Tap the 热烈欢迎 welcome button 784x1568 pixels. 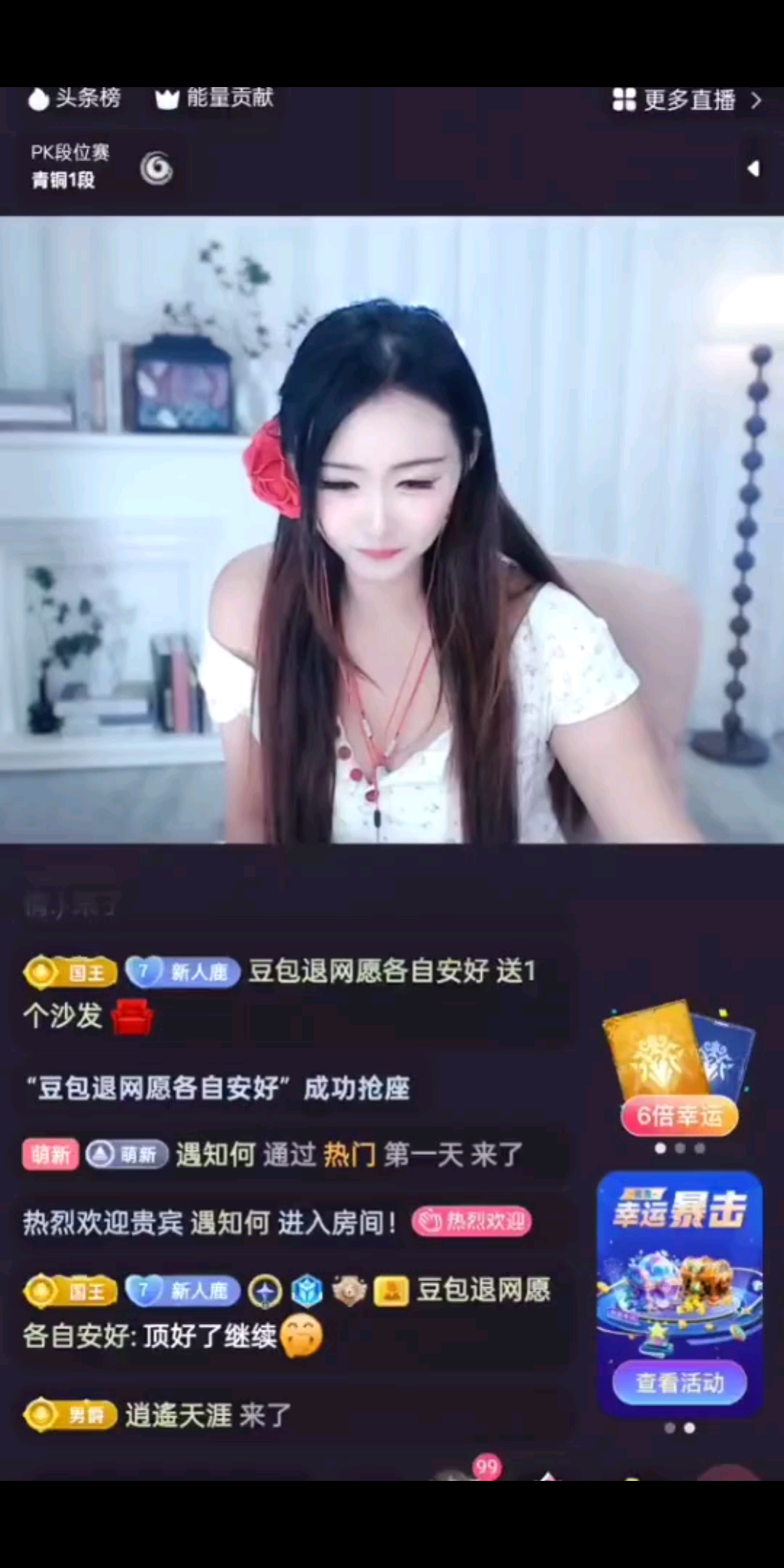472,1222
